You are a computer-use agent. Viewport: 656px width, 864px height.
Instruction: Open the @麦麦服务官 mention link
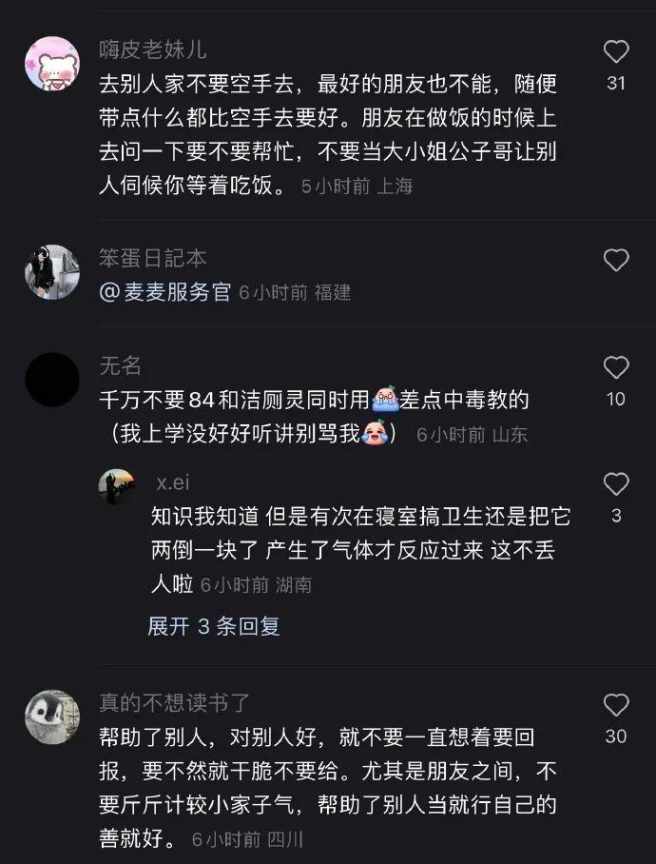click(x=165, y=292)
